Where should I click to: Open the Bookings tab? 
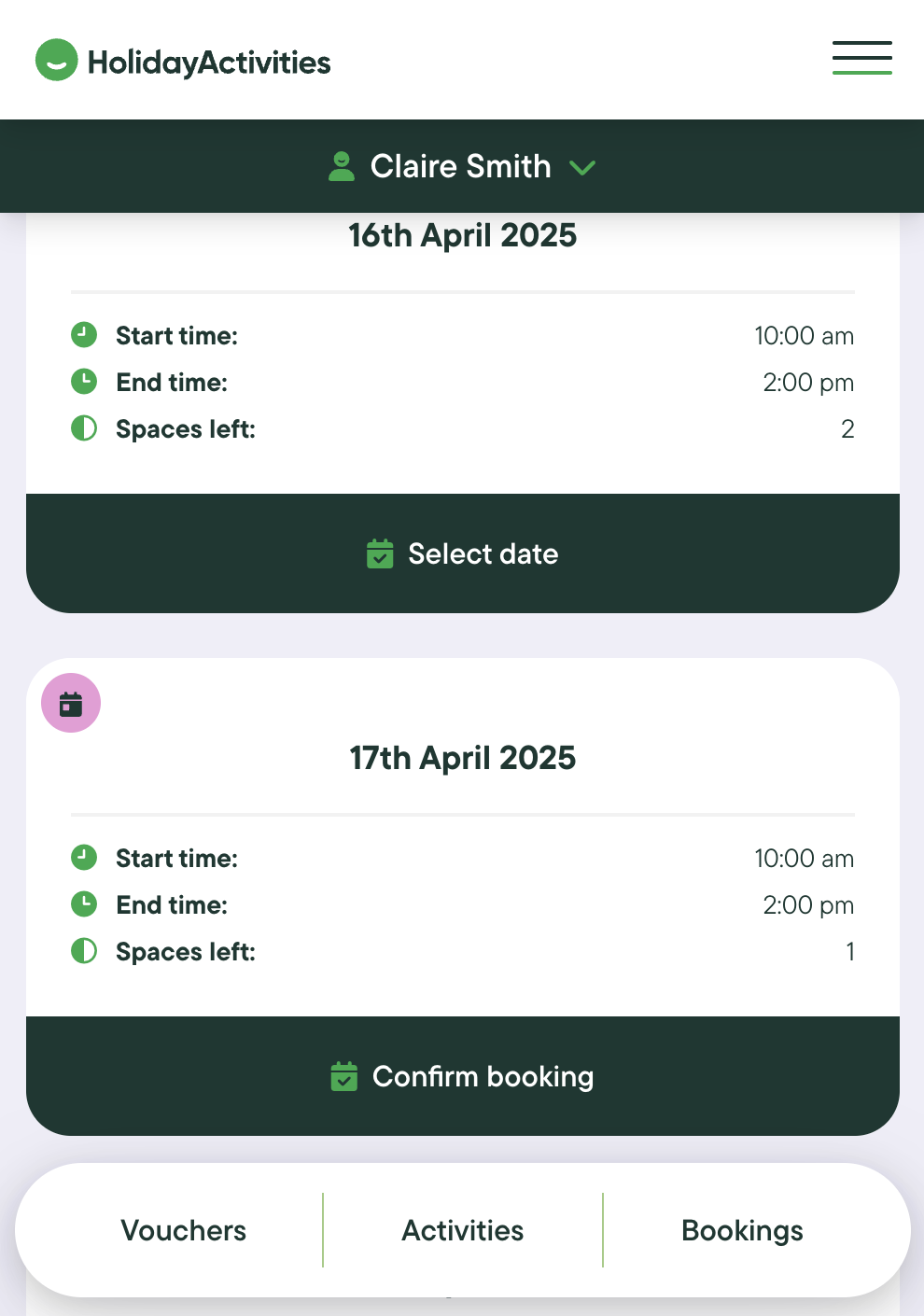click(x=742, y=1230)
